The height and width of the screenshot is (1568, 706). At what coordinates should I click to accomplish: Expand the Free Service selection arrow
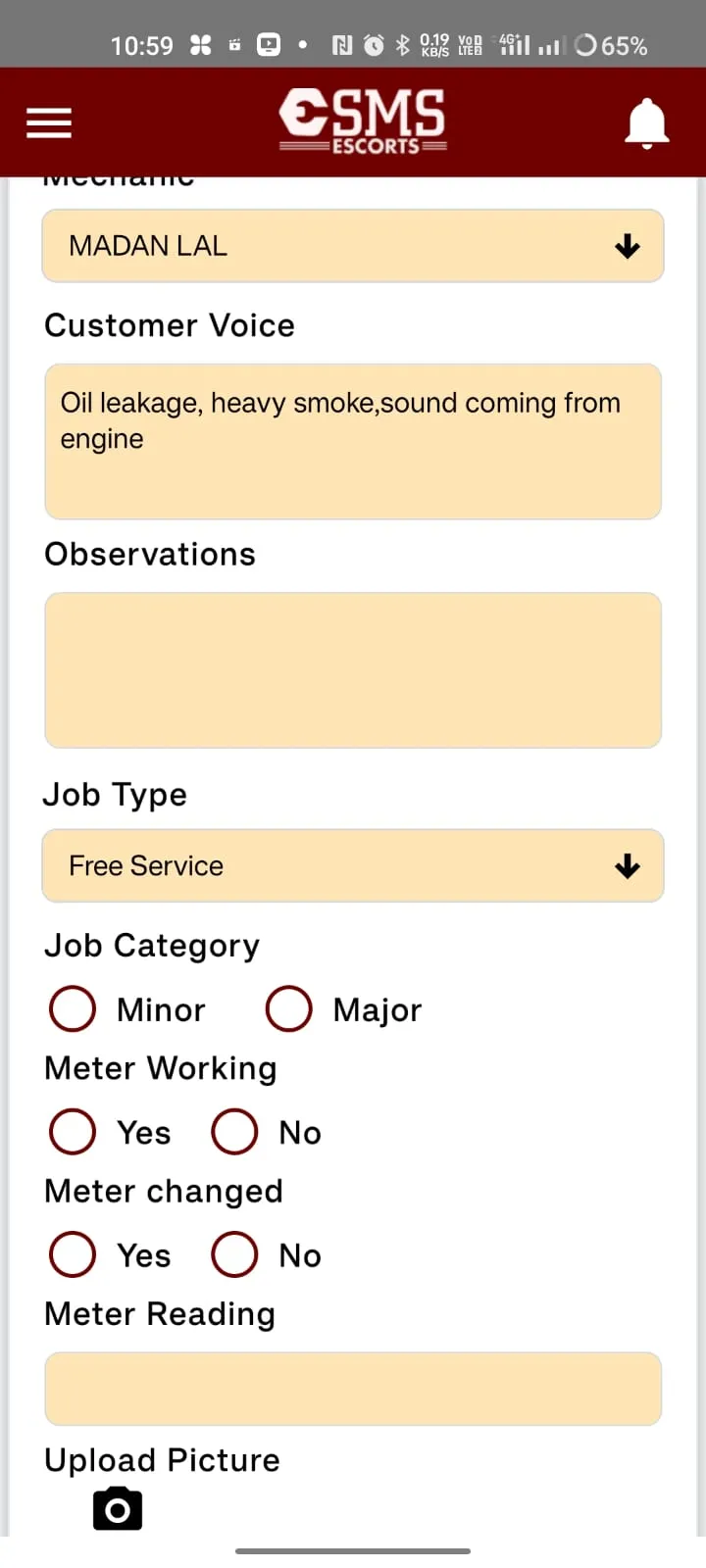(627, 865)
